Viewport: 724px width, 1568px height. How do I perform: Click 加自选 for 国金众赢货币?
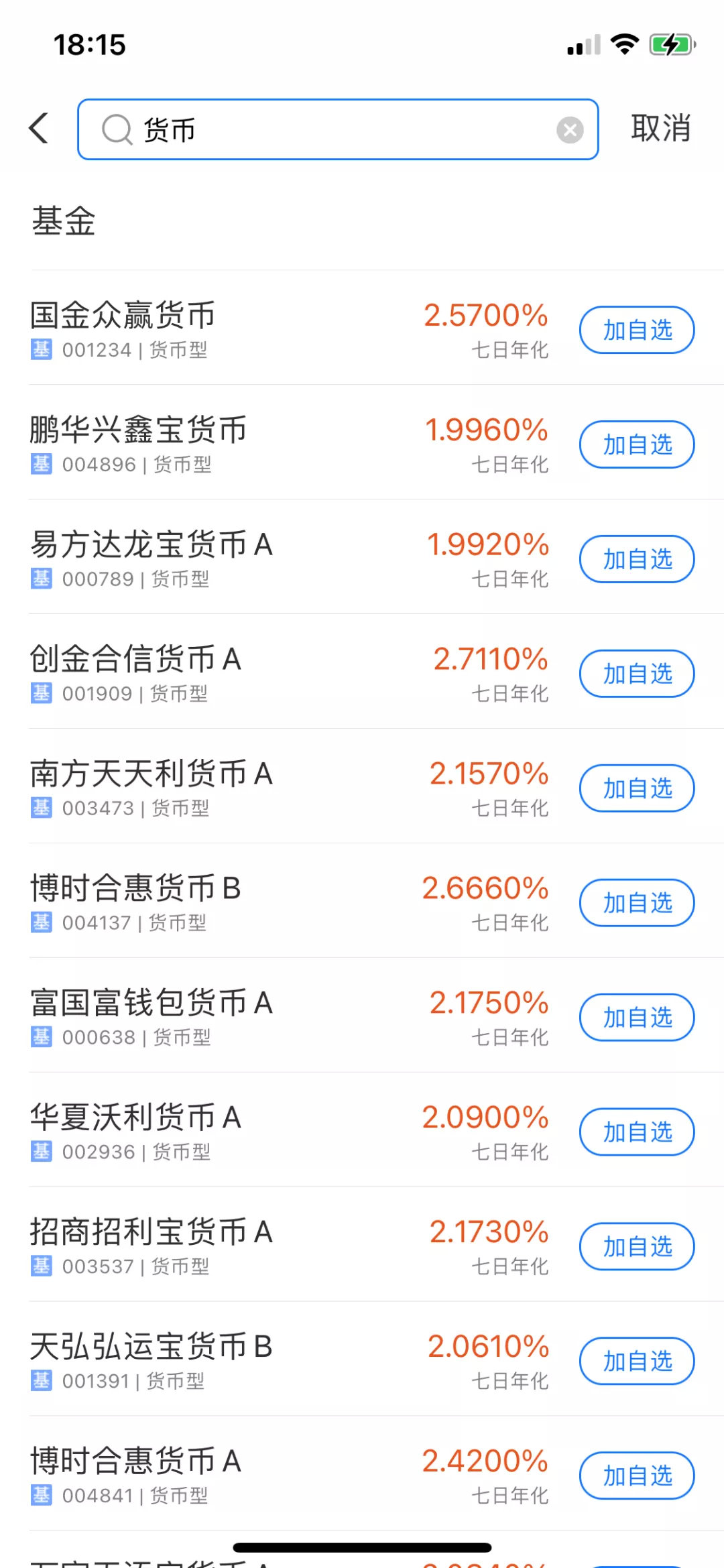(x=636, y=329)
